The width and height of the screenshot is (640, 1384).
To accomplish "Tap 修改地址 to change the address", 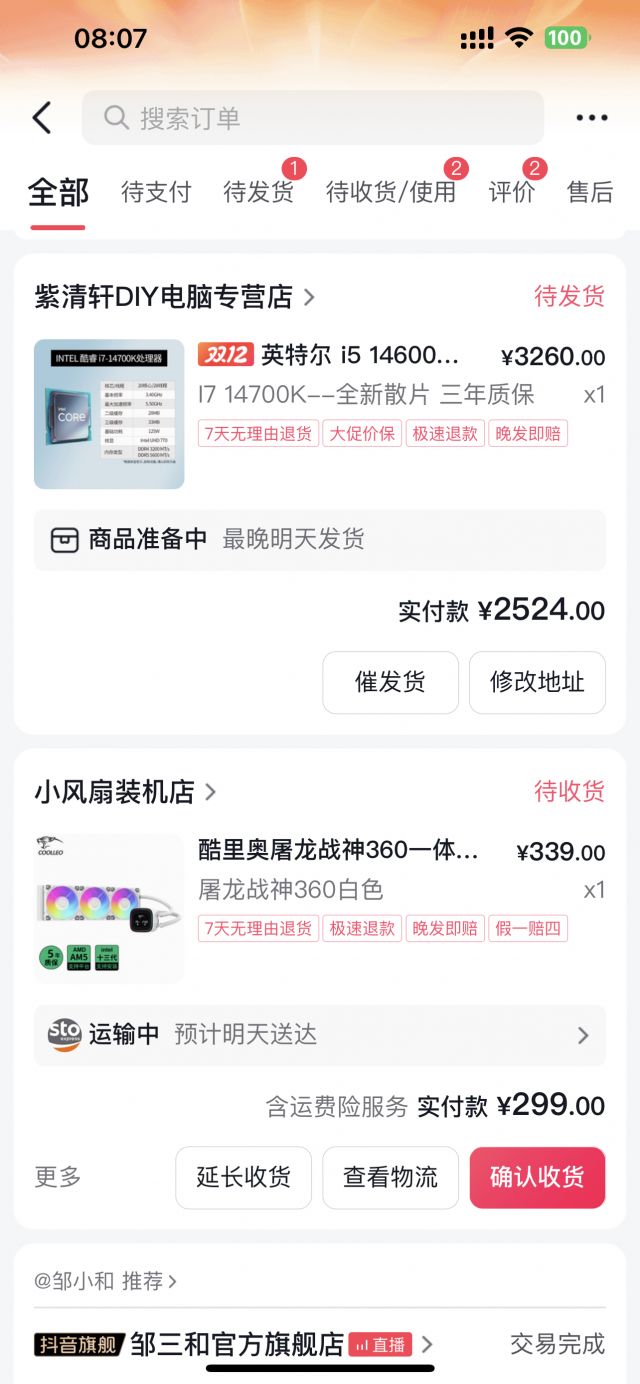I will 537,682.
